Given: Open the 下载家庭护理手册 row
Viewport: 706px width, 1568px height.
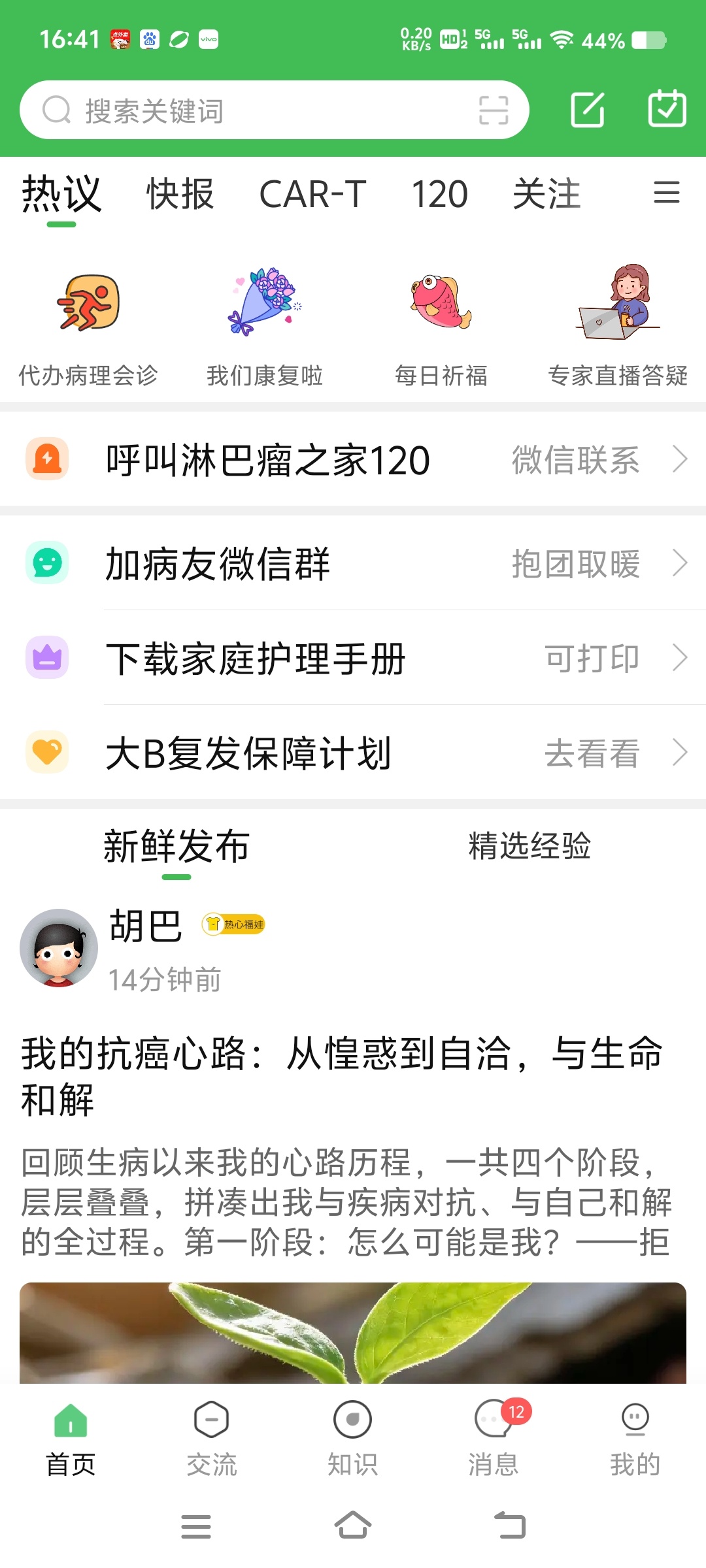Looking at the screenshot, I should [353, 658].
